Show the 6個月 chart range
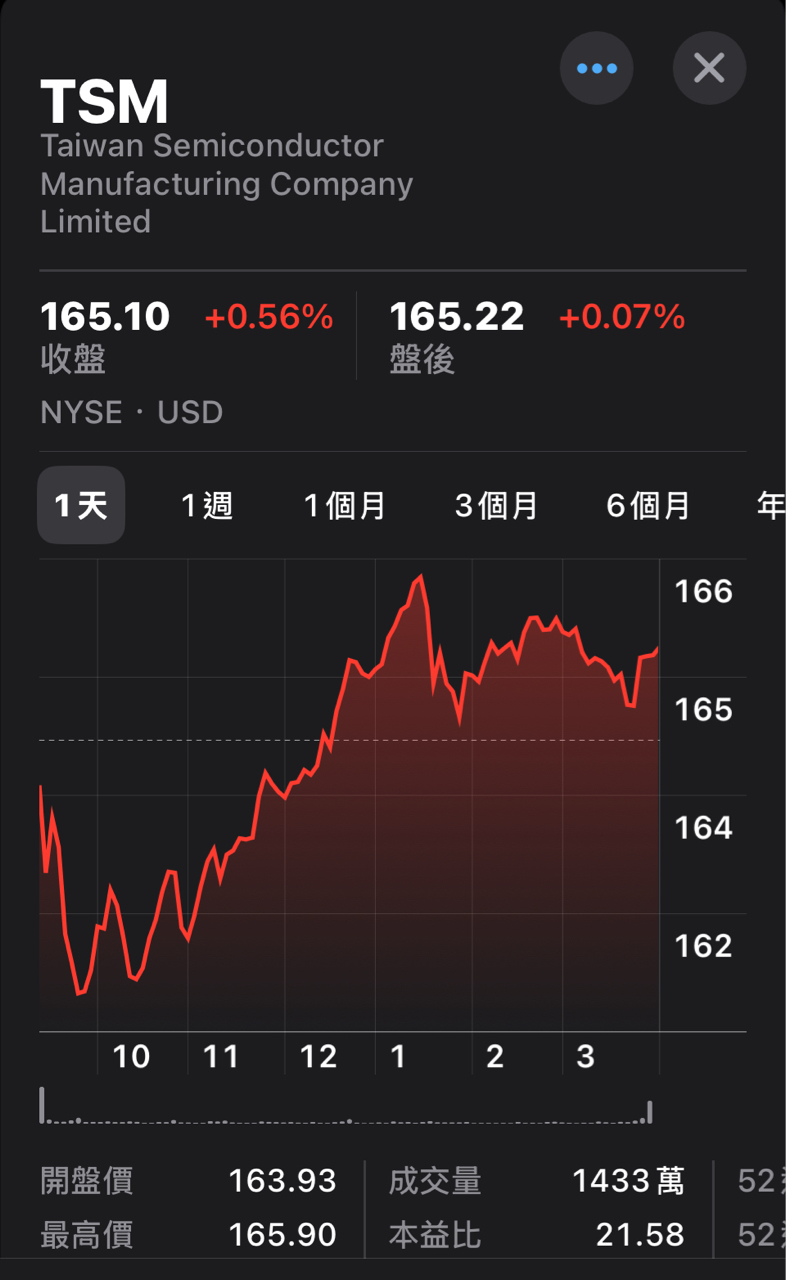Viewport: 786px width, 1280px height. [649, 506]
